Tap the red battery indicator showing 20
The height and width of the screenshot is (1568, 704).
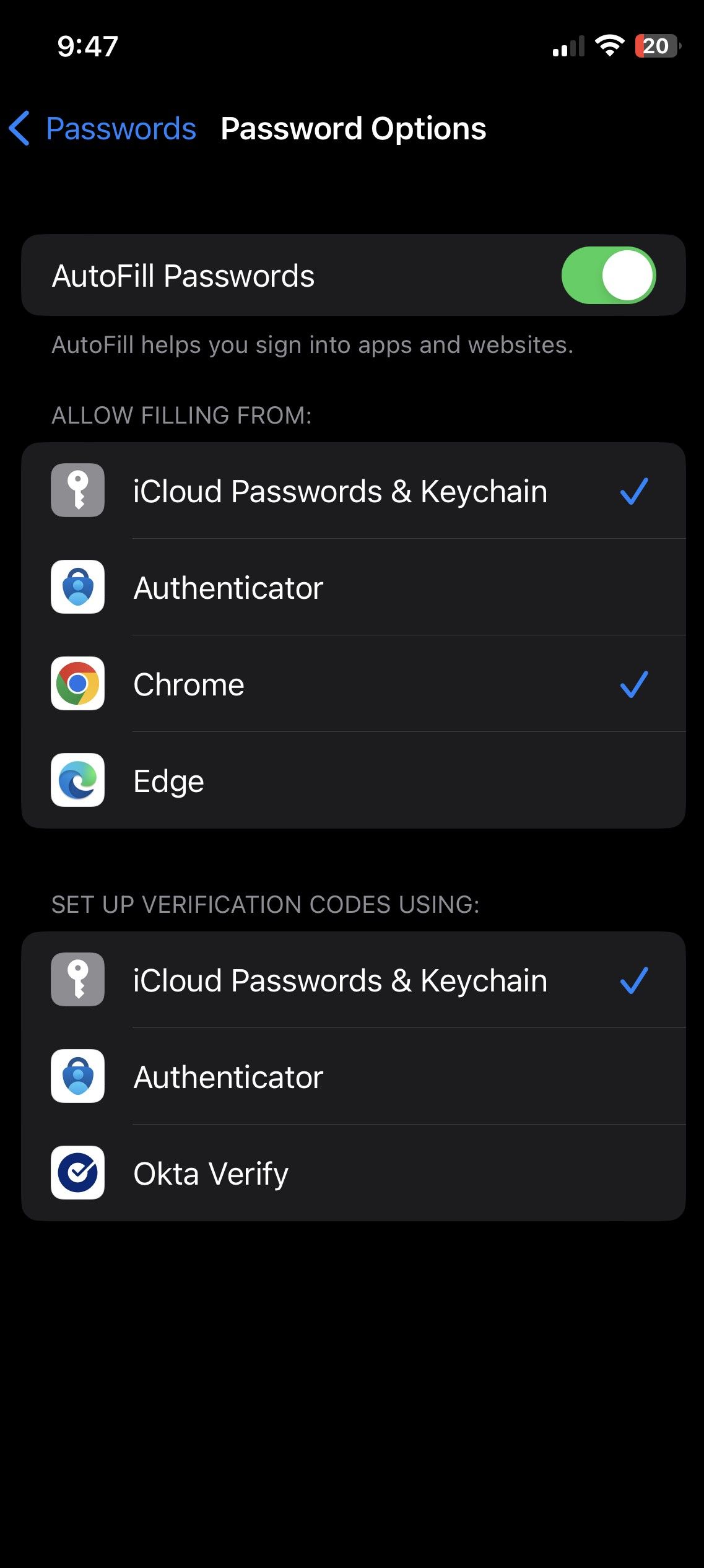pyautogui.click(x=656, y=45)
